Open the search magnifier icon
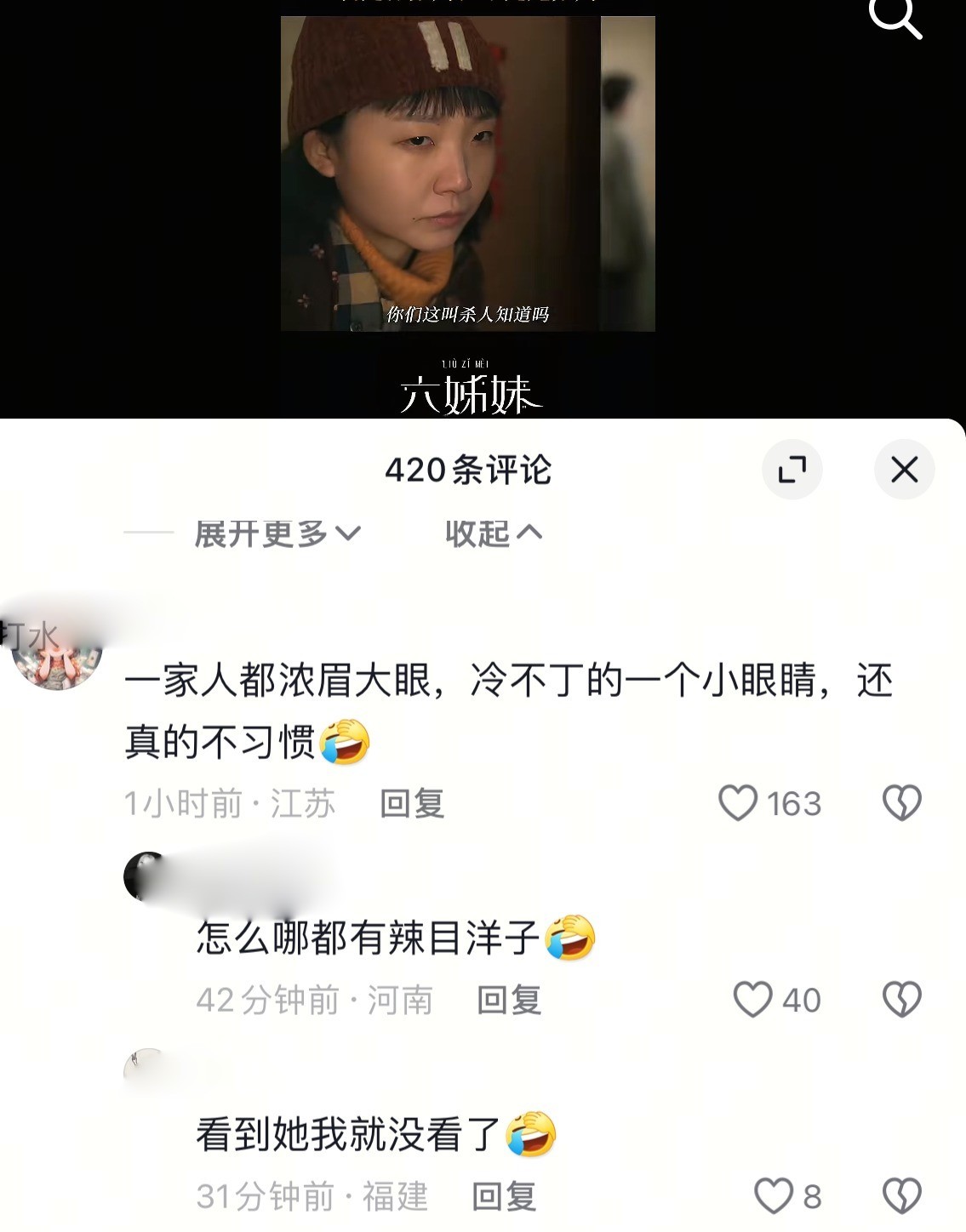The width and height of the screenshot is (966, 1232). point(895,17)
